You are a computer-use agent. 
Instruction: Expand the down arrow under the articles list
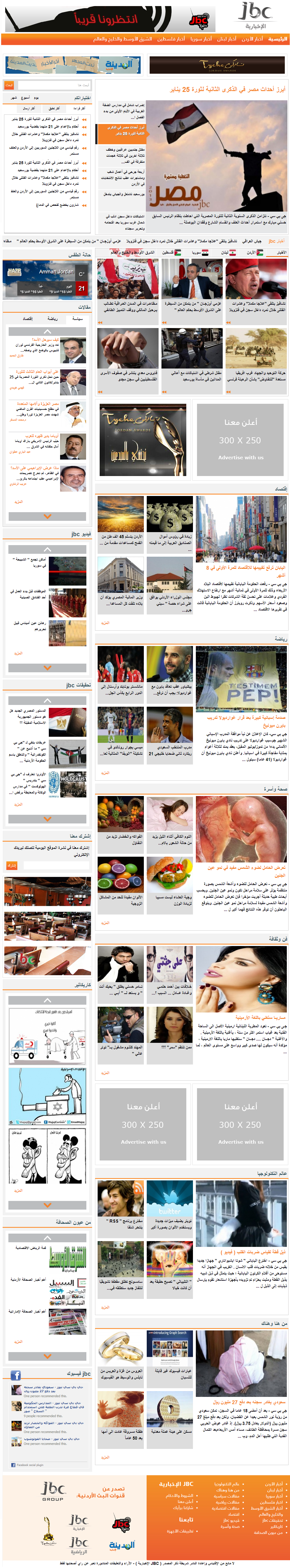coord(47,516)
